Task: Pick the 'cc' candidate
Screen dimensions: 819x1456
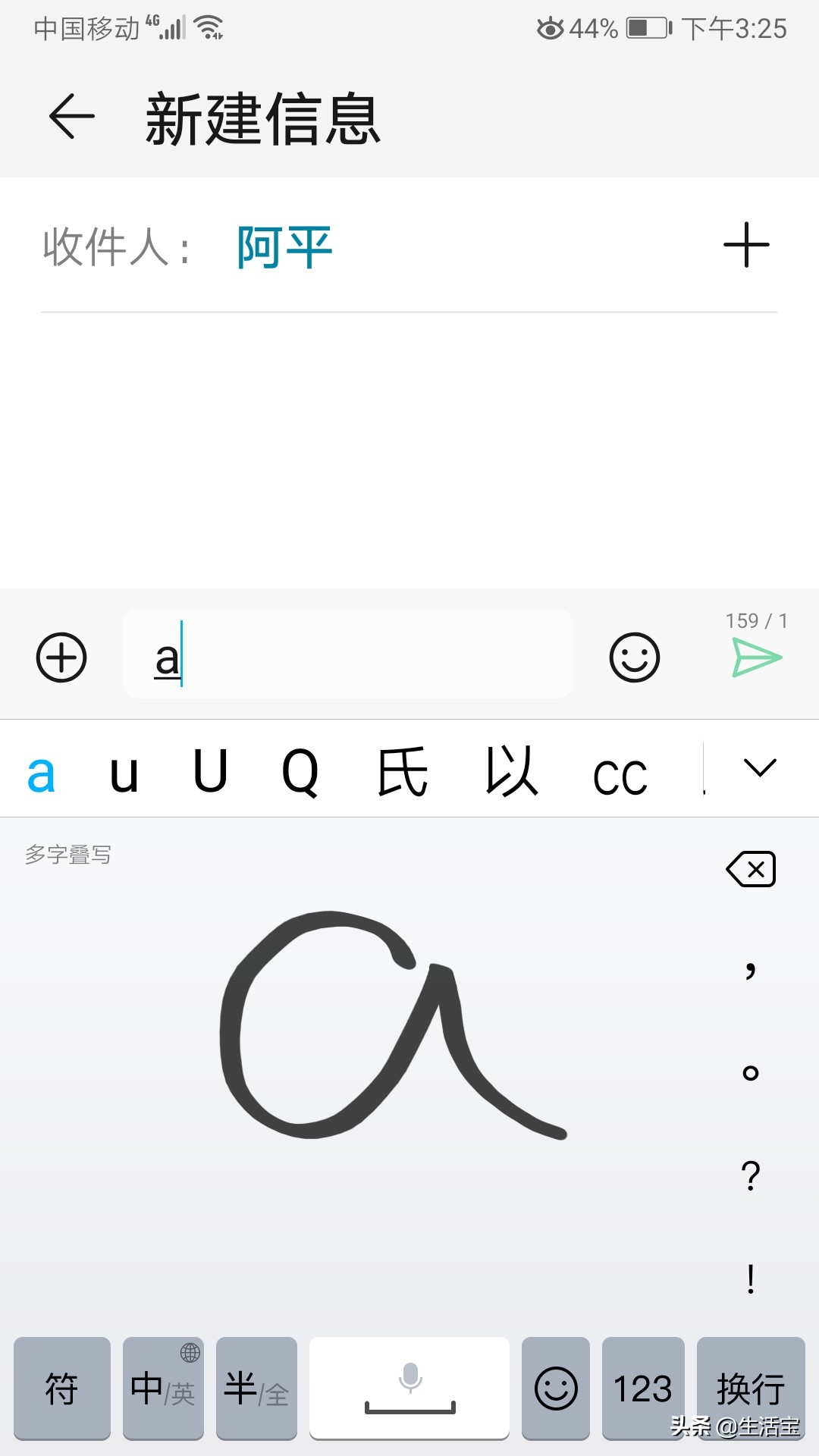Action: click(620, 775)
